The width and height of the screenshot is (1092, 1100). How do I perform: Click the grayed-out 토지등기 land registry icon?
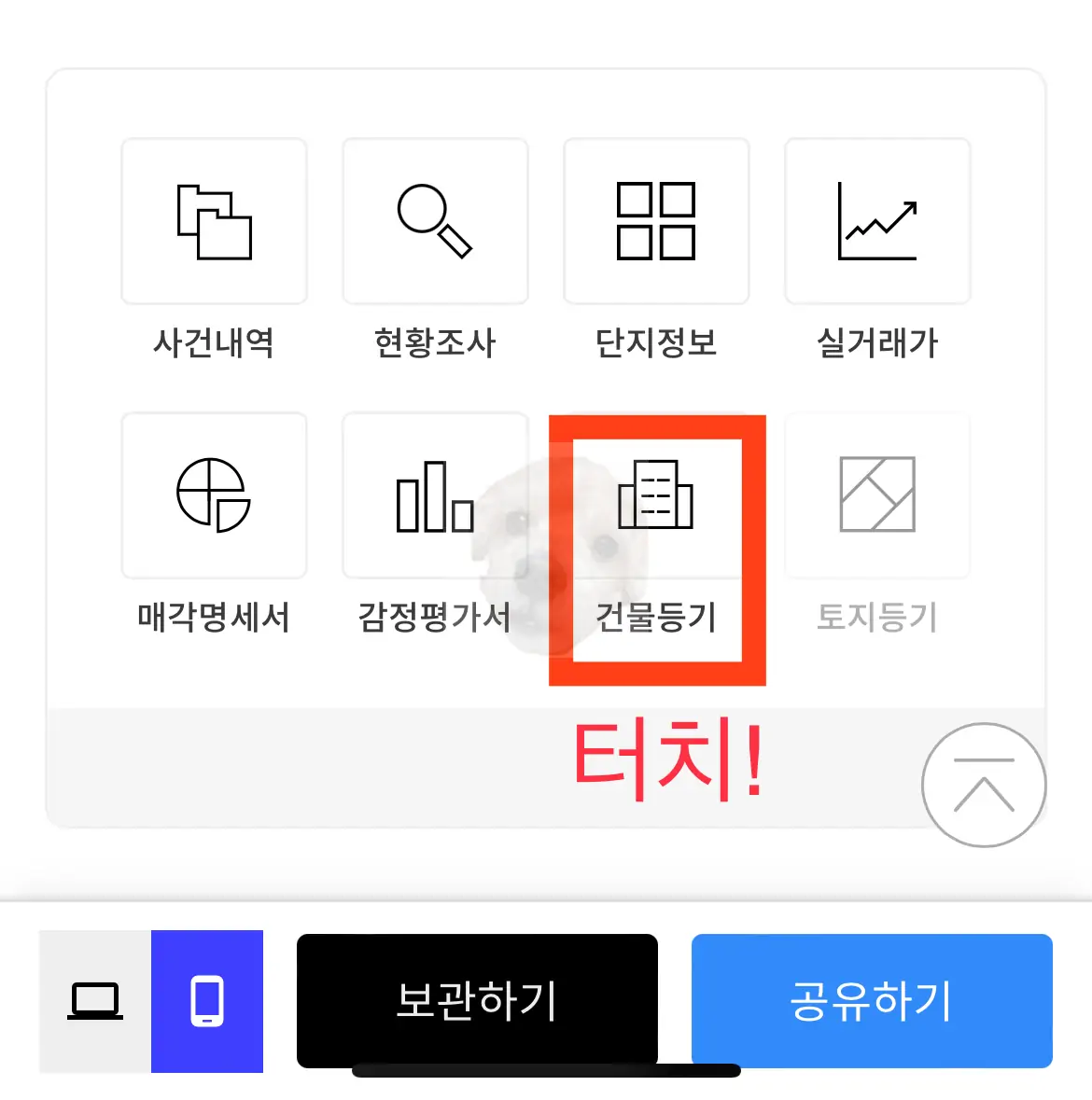[877, 494]
